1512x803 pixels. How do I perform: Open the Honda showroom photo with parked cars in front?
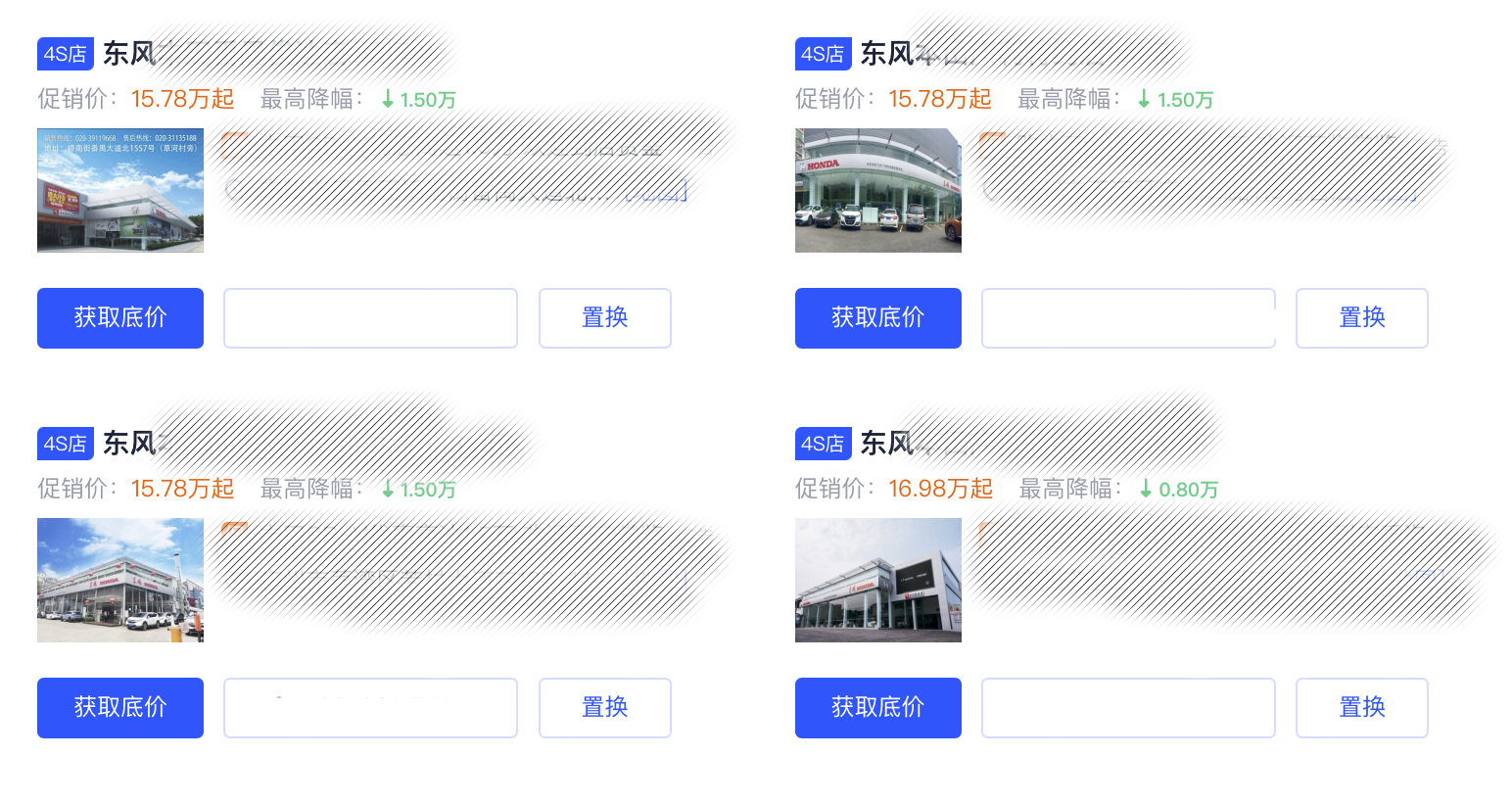click(877, 190)
